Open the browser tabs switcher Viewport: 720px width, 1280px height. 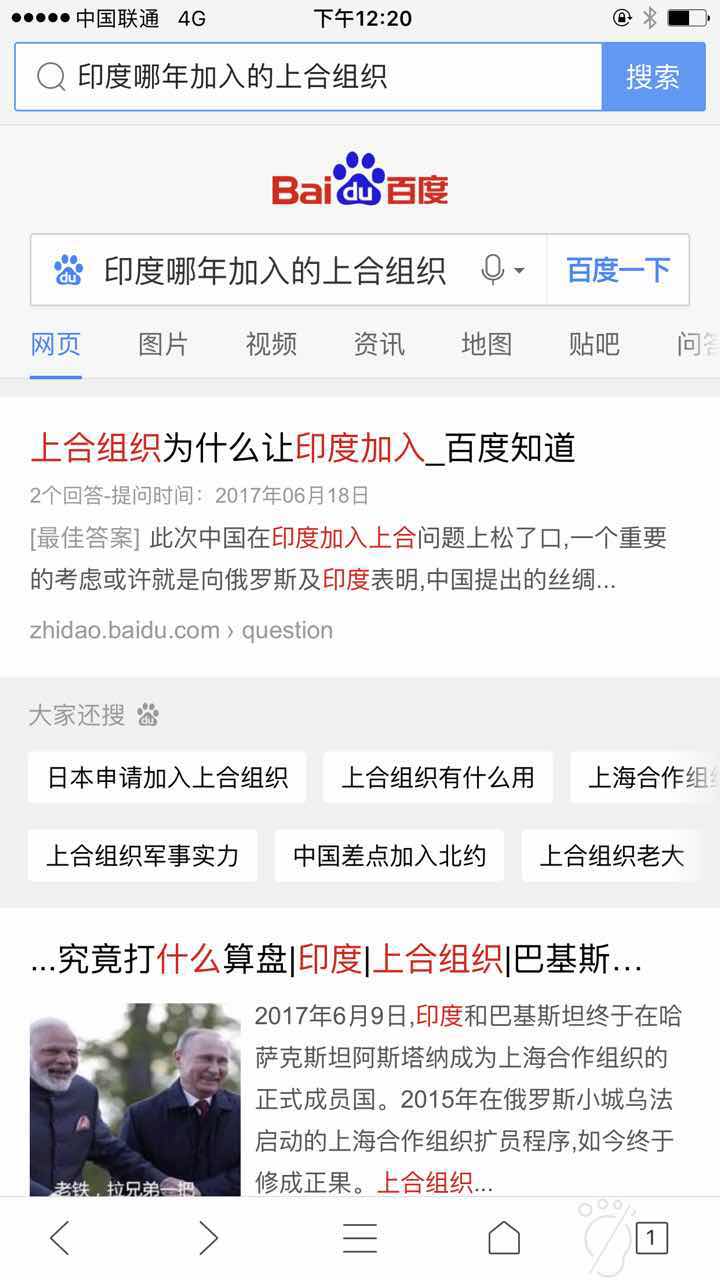pos(651,1238)
